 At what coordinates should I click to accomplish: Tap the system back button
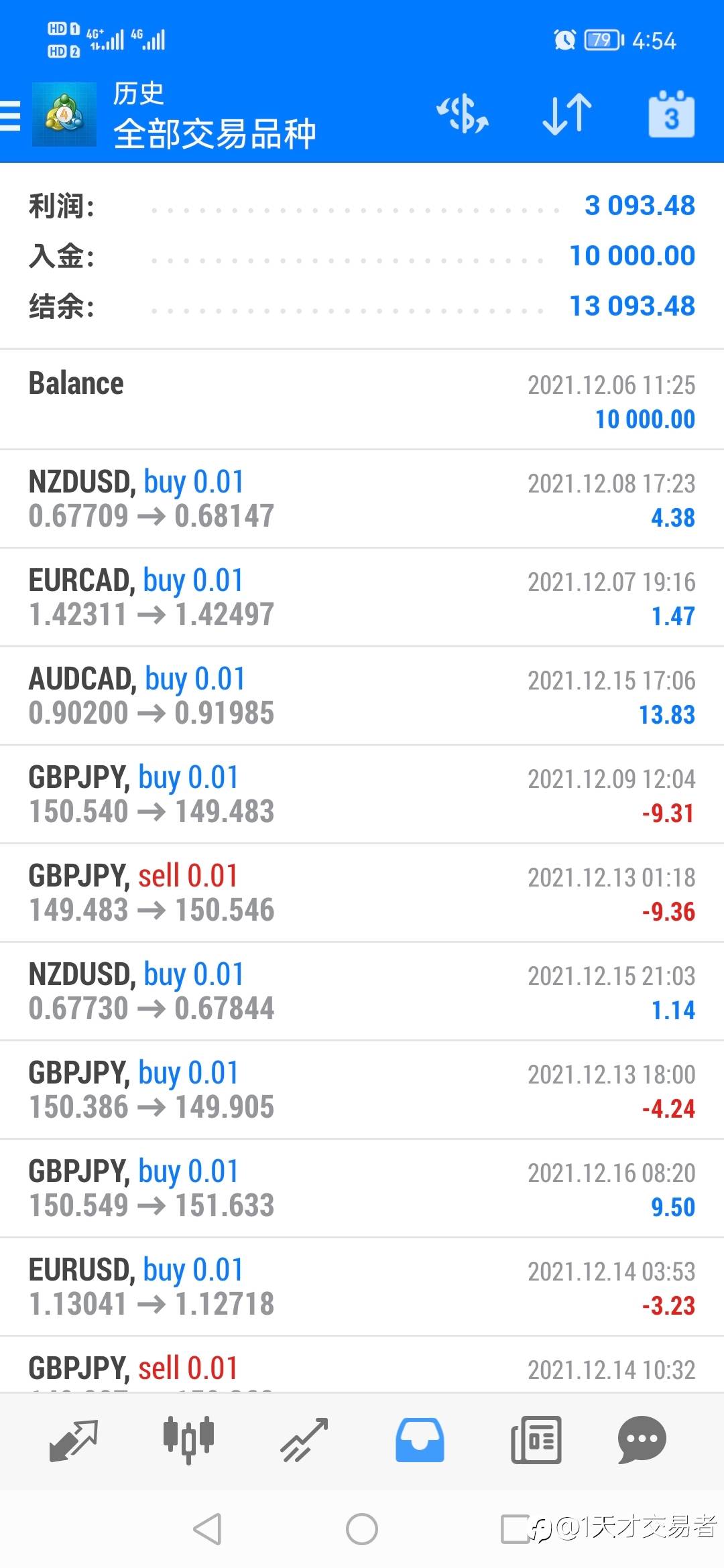point(207,1529)
